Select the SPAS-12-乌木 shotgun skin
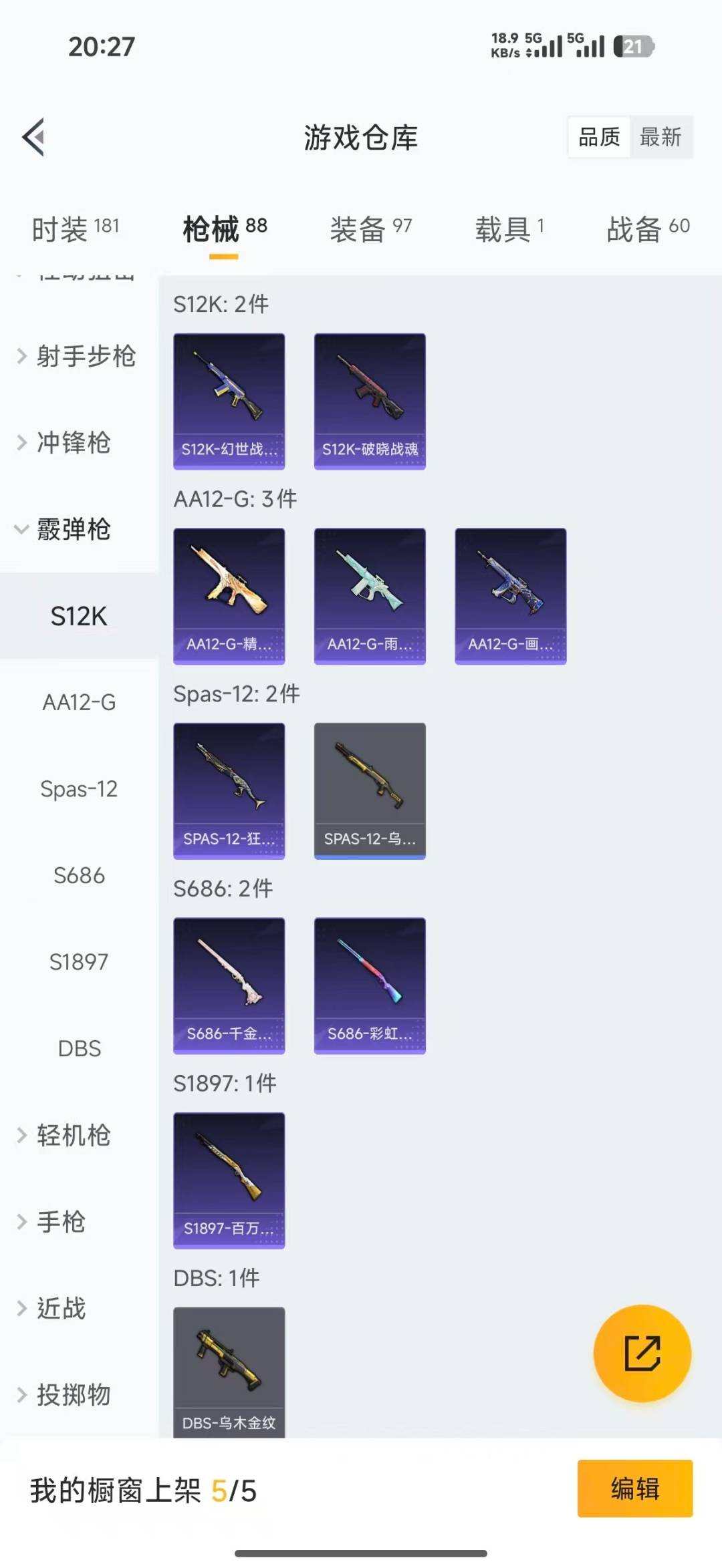Image resolution: width=722 pixels, height=1568 pixels. [369, 790]
